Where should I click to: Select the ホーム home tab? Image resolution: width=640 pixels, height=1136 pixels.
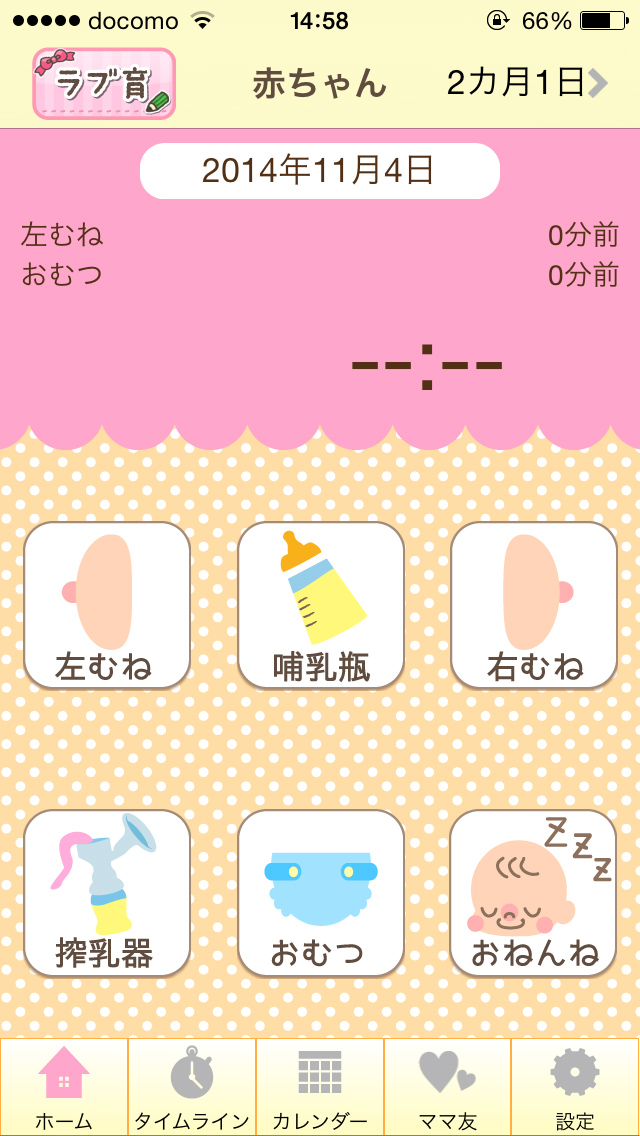[64, 1087]
